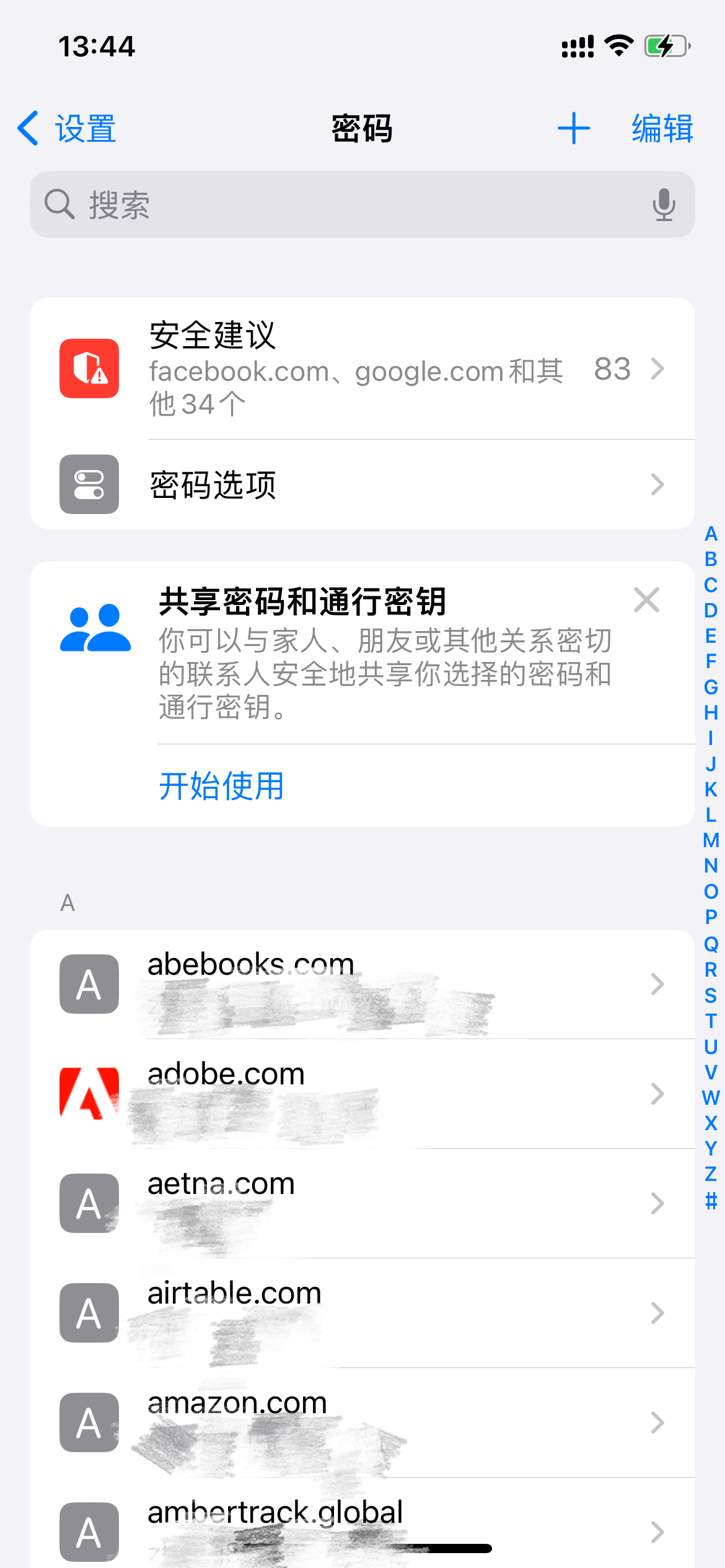
Task: Jump to letter M in the index
Action: pyautogui.click(x=711, y=840)
